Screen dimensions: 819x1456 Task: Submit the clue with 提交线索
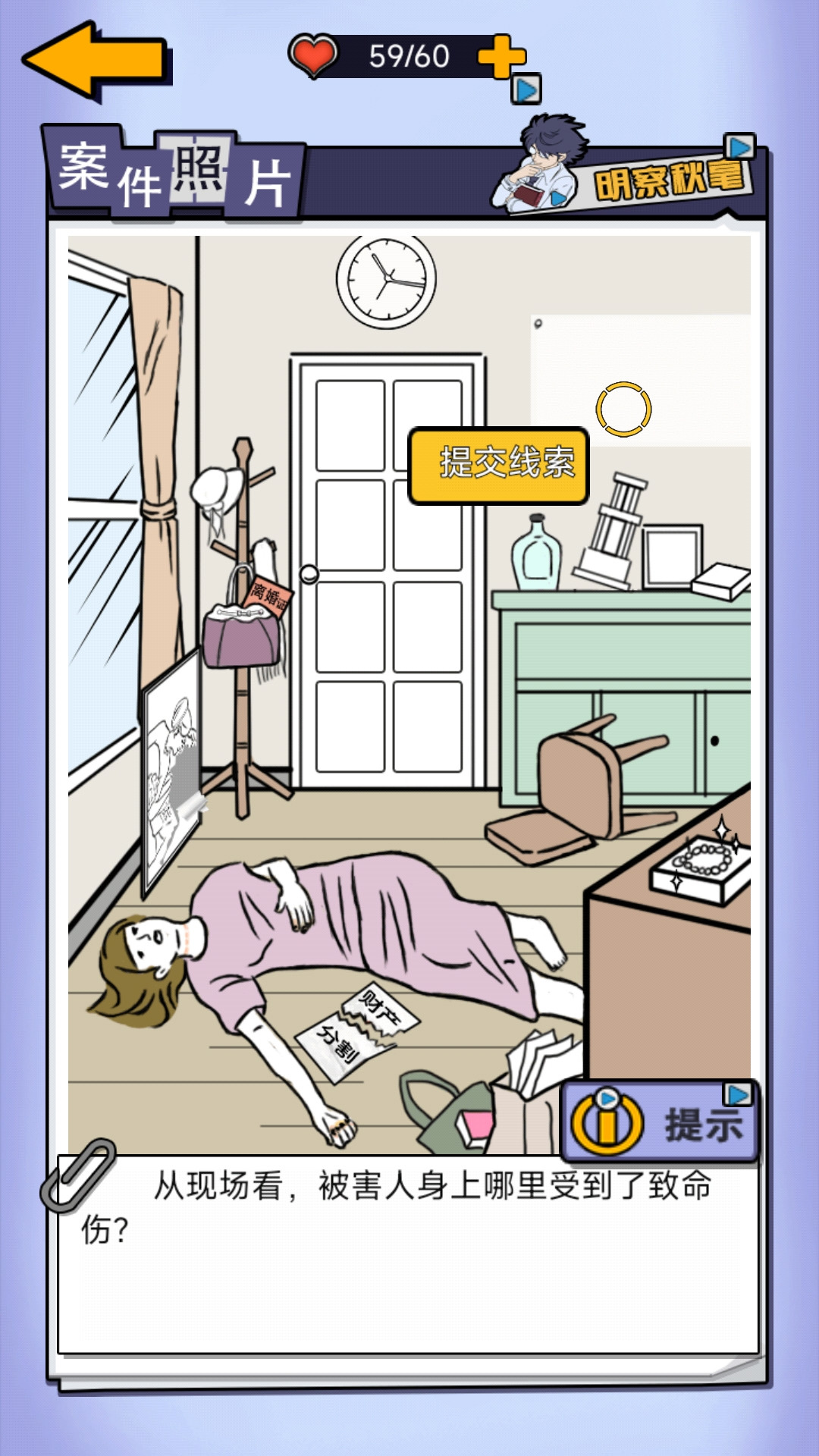(500, 465)
